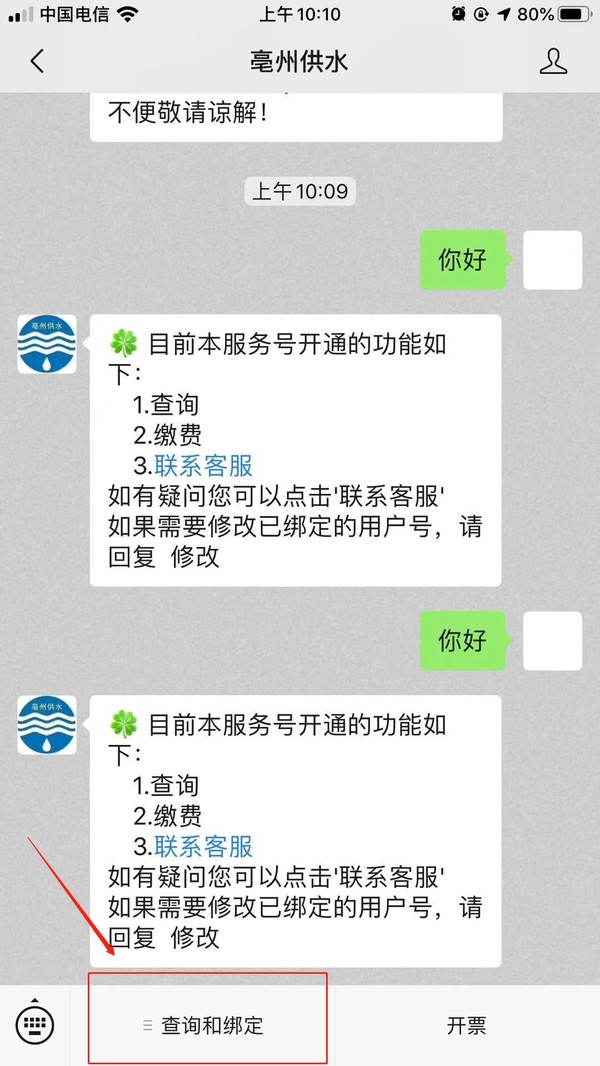This screenshot has width=600, height=1066.
Task: Open 亳州供水 avatar beside the first reply
Action: coord(47,344)
